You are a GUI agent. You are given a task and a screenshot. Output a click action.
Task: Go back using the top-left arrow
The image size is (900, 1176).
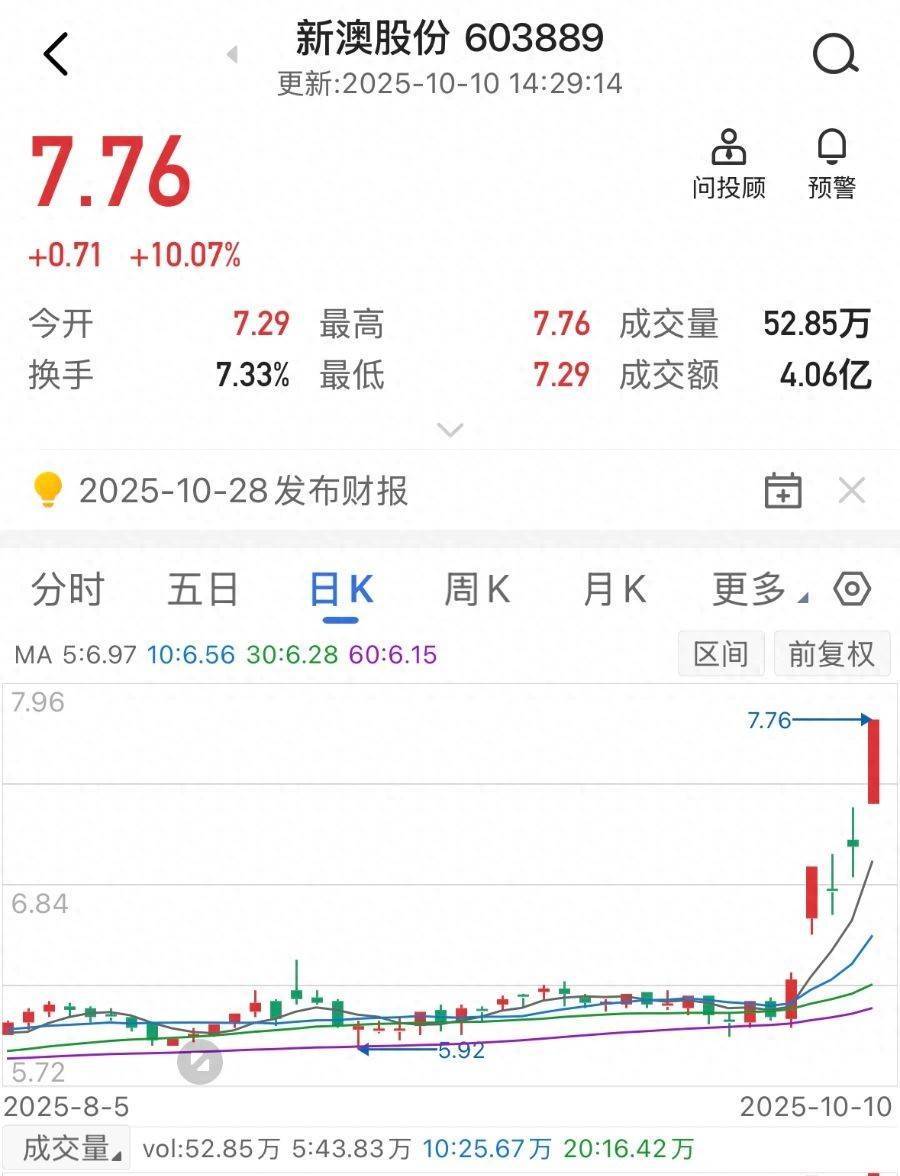pos(56,54)
